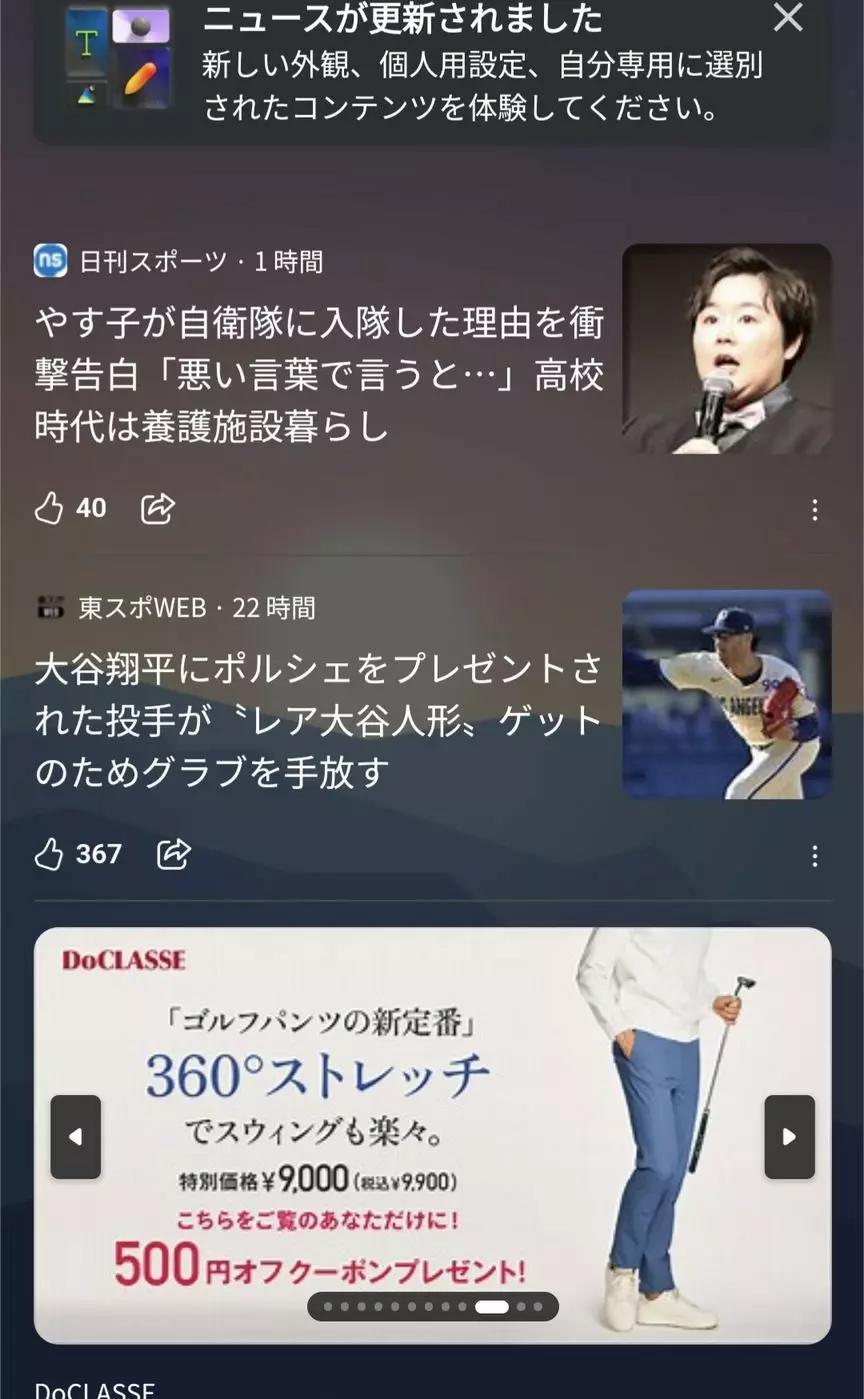Open the 大谷翔平 ポルシェ article headline
864x1399 pixels.
[319, 720]
